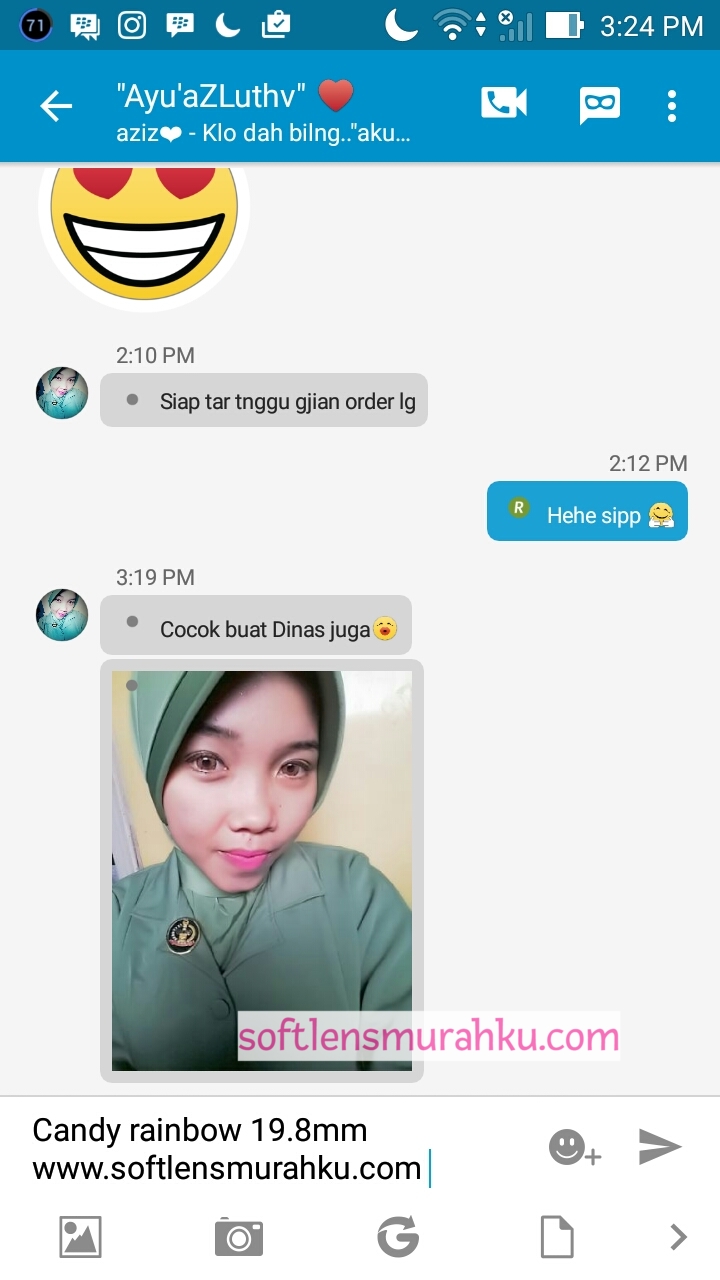The image size is (720, 1280).
Task: Attach a file document
Action: 557,1238
